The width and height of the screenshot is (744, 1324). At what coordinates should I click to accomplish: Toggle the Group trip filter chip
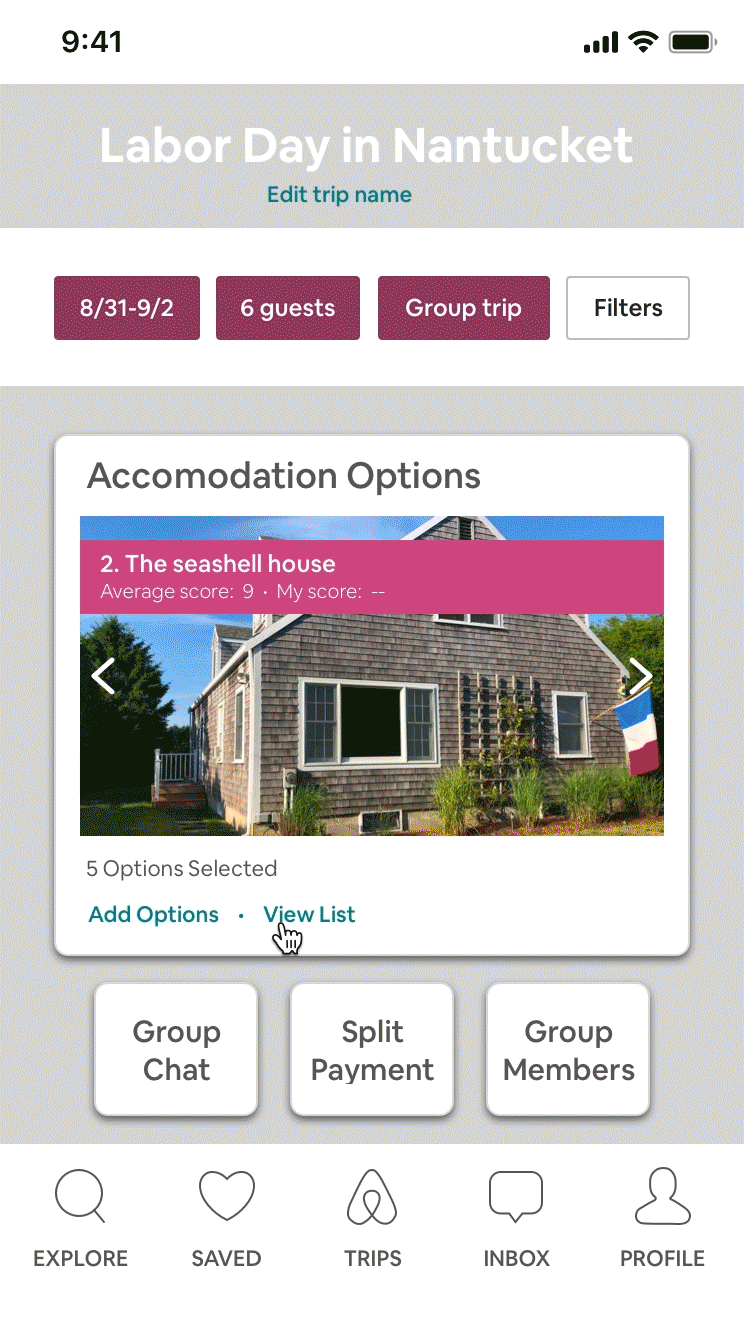click(x=463, y=308)
